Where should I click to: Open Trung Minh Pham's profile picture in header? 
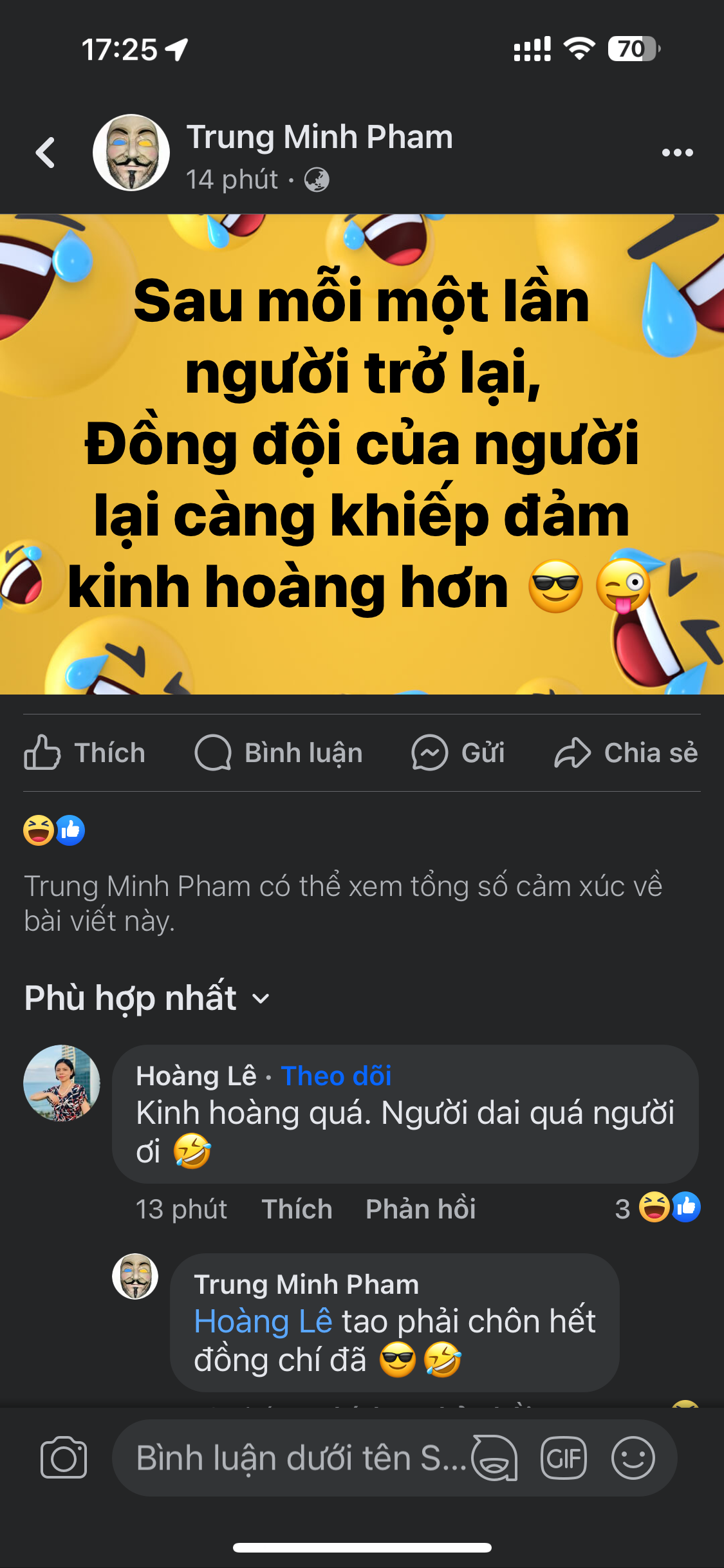tap(131, 153)
